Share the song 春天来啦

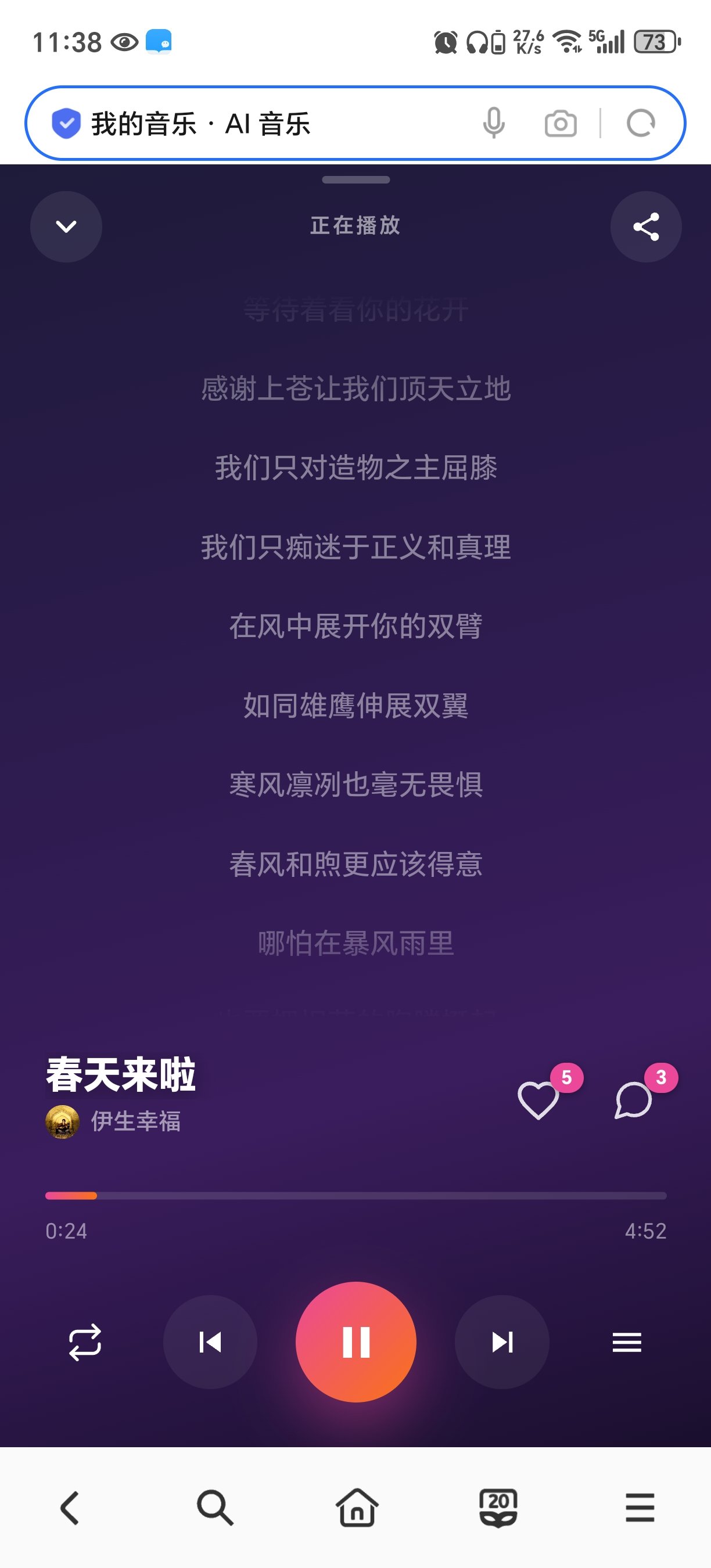pos(646,226)
